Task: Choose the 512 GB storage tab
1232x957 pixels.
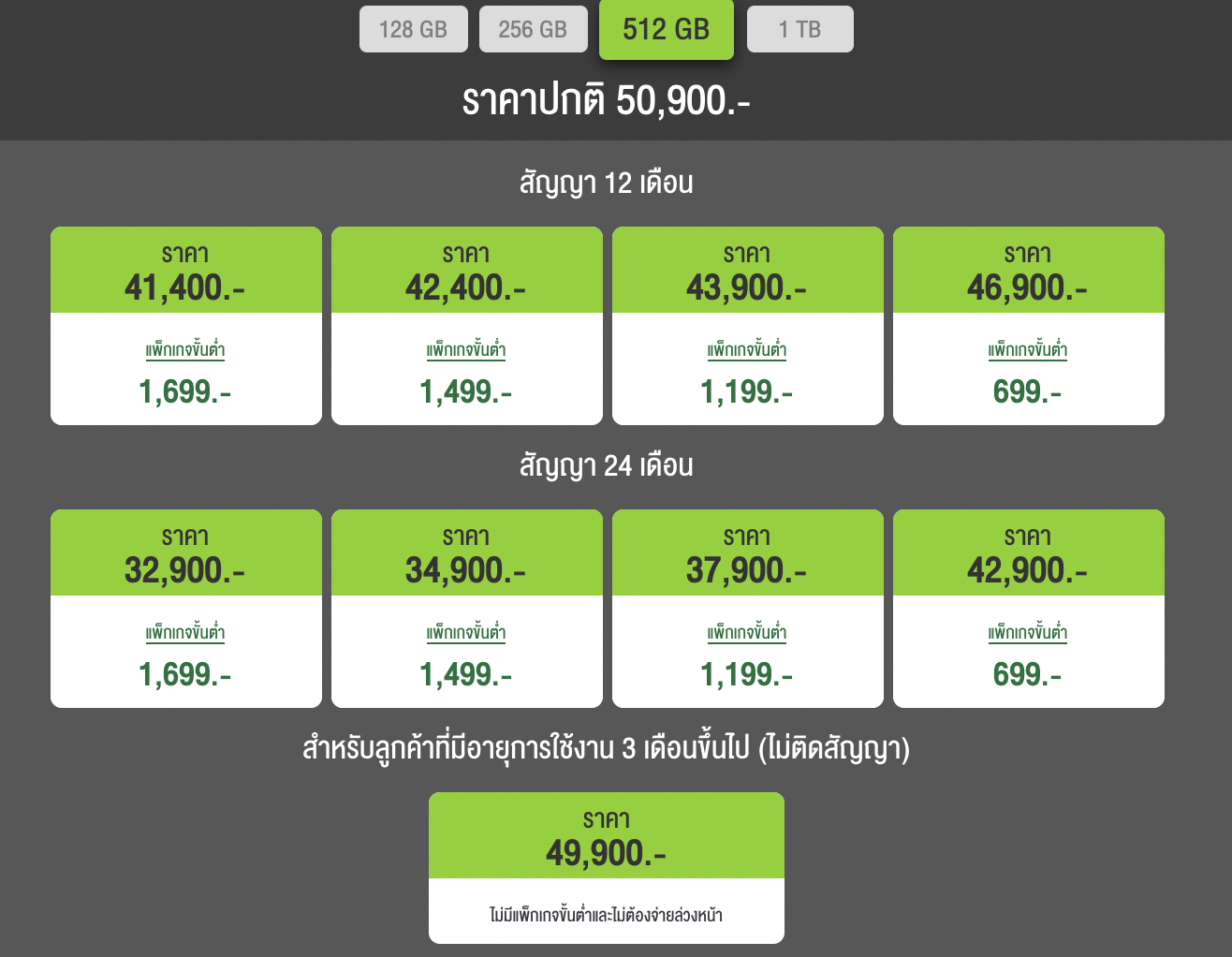Action: (x=666, y=29)
